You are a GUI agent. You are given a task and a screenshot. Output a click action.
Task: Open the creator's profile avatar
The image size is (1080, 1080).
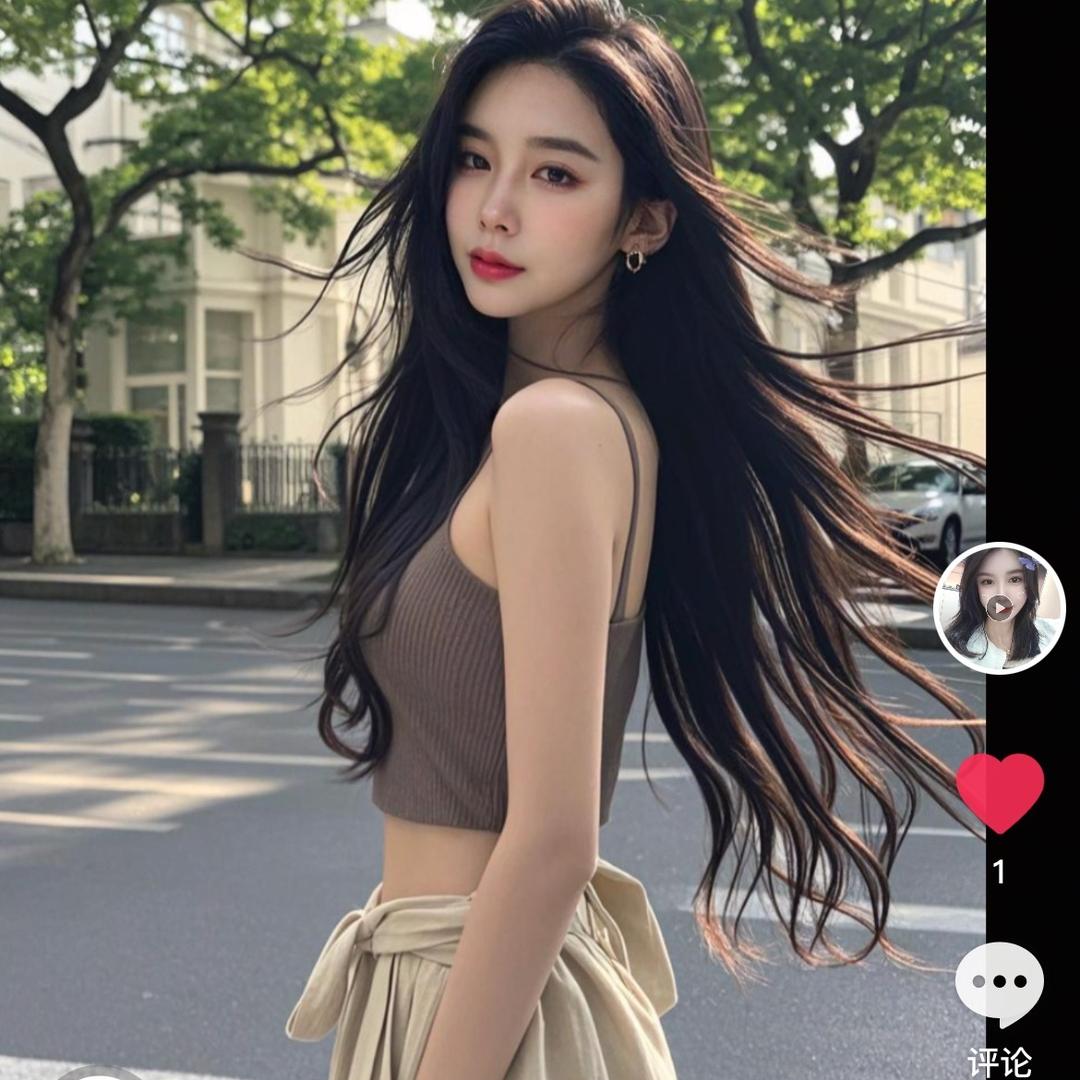pos(999,608)
